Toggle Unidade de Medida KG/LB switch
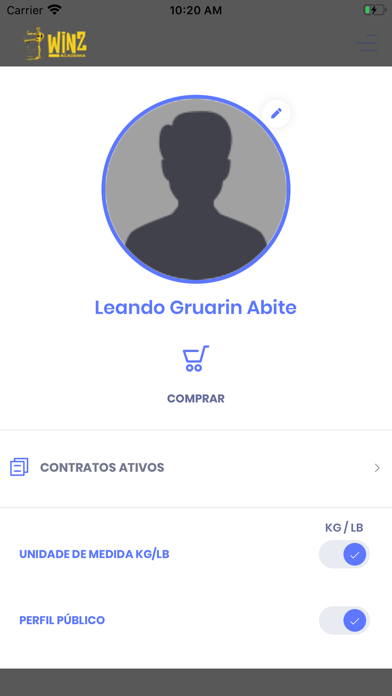 coord(344,554)
